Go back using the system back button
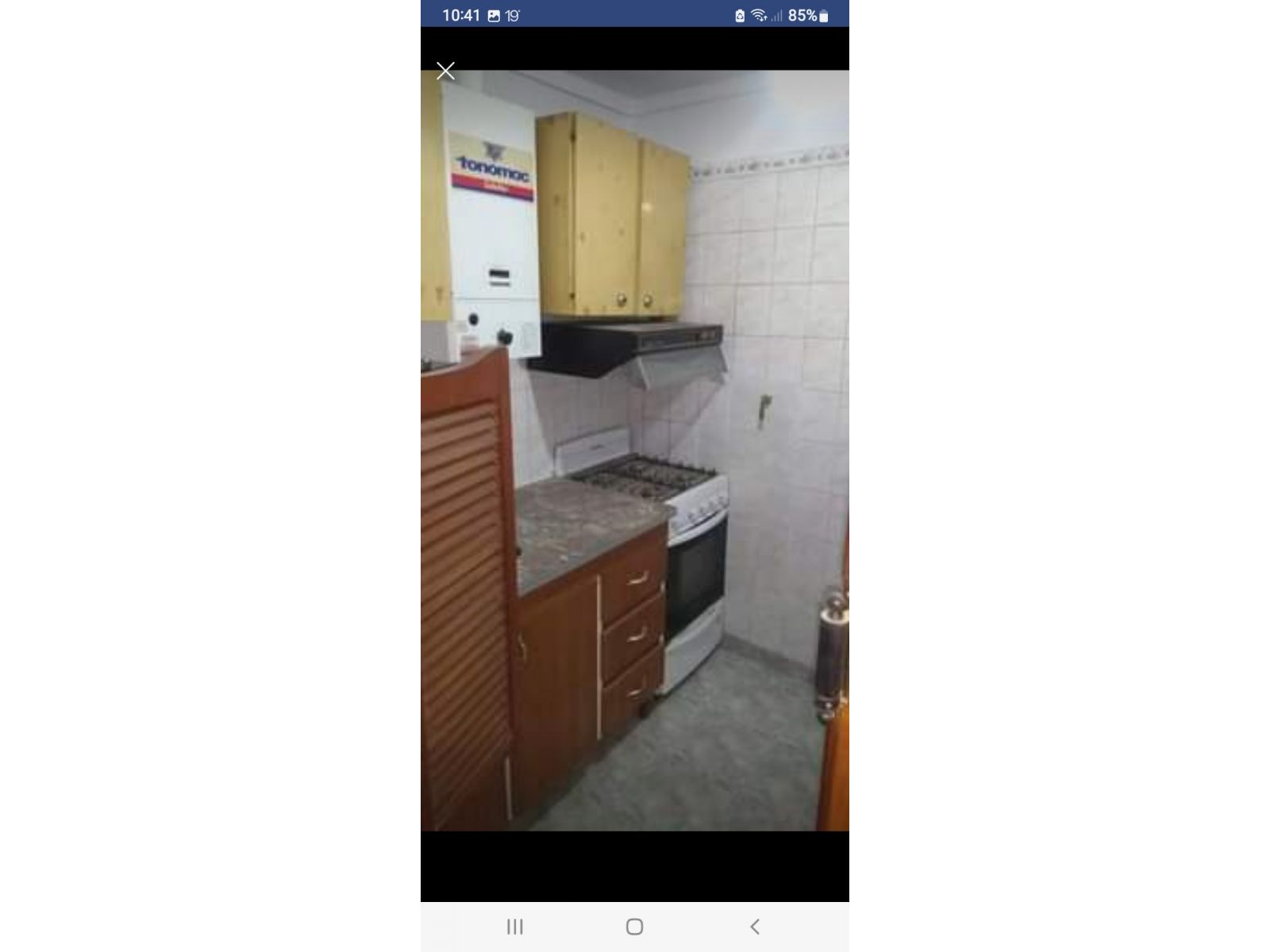The height and width of the screenshot is (952, 1270). click(754, 927)
